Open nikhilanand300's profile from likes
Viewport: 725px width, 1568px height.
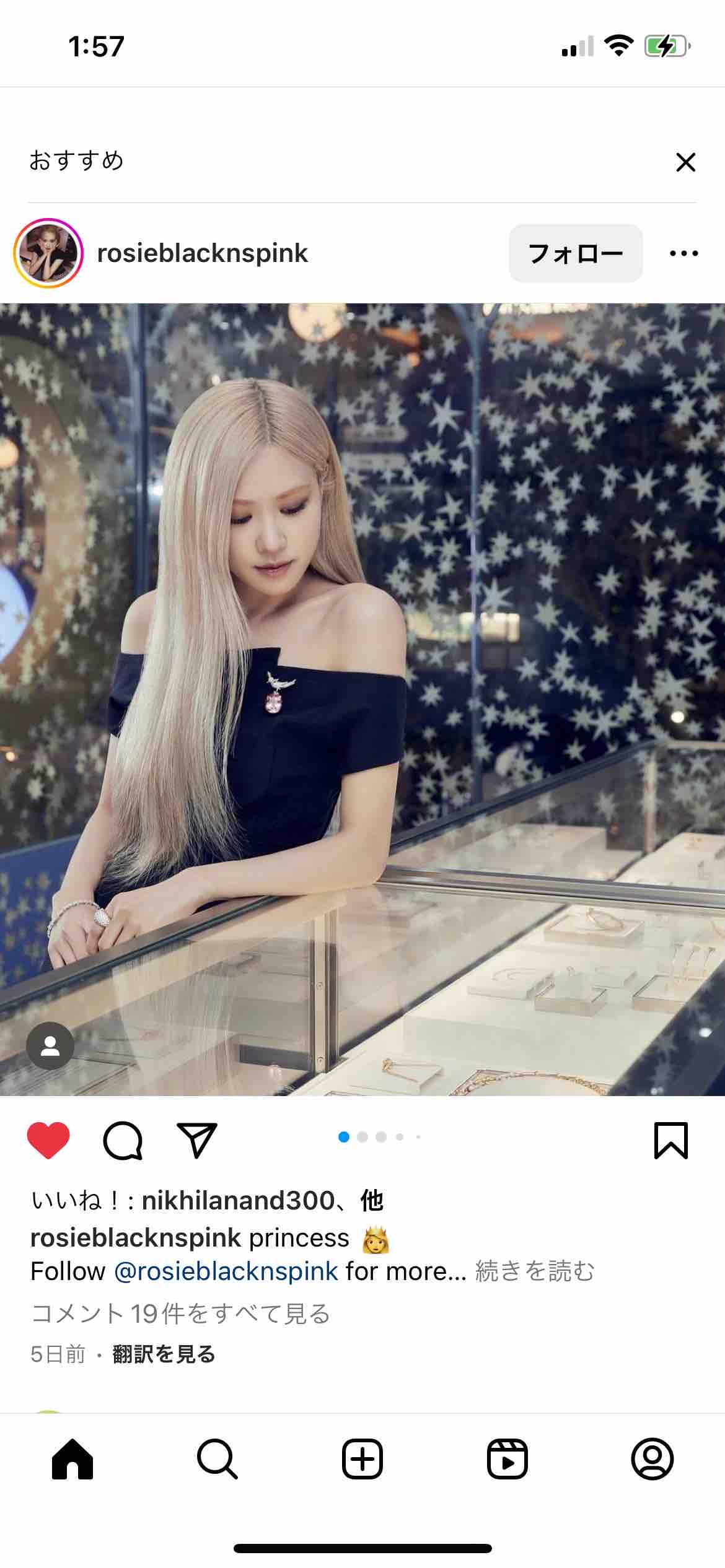pyautogui.click(x=238, y=1201)
